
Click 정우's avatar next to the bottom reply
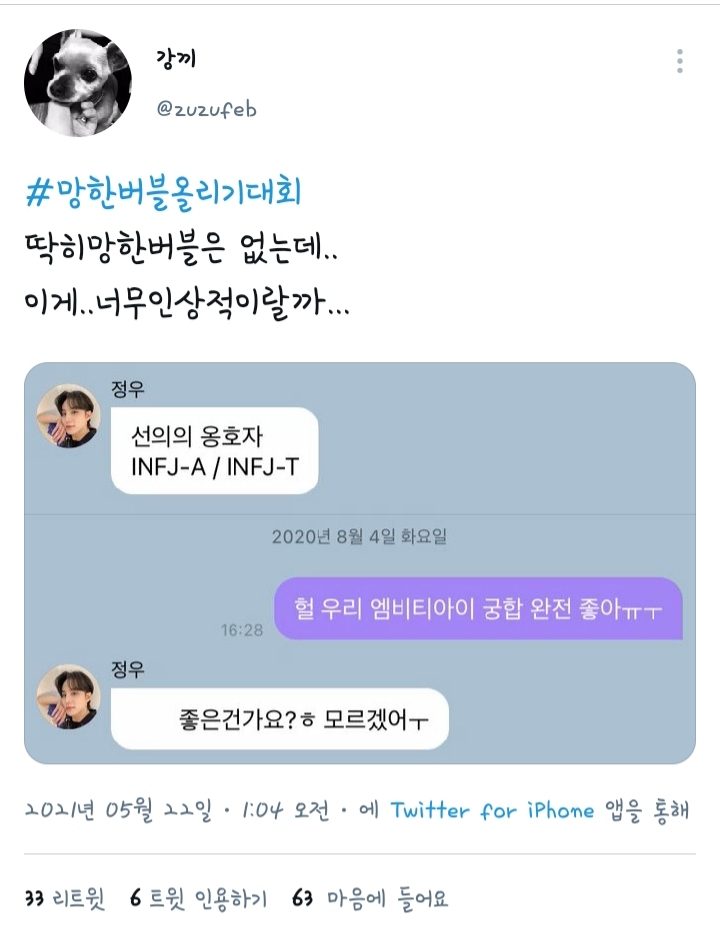point(67,700)
